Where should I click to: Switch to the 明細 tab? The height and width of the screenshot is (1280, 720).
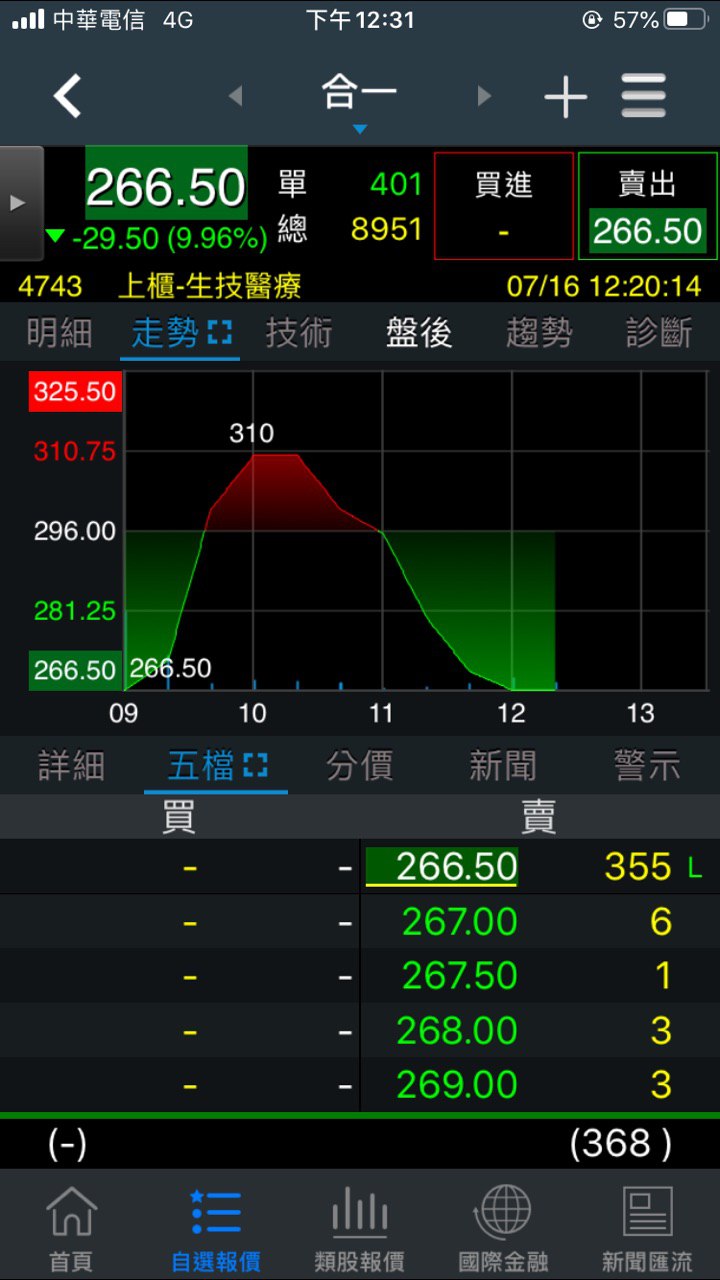point(59,333)
